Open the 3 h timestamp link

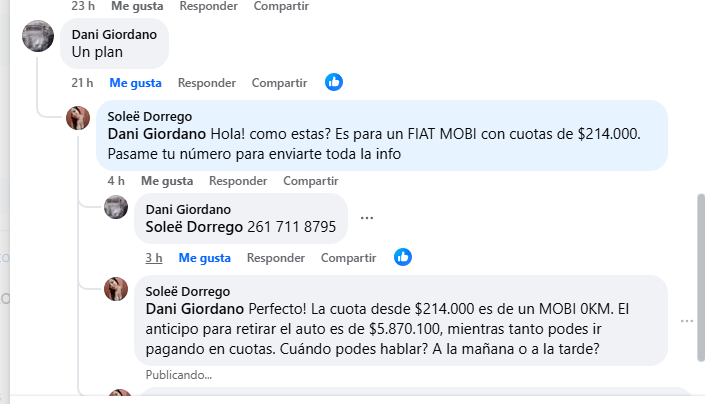coord(153,258)
